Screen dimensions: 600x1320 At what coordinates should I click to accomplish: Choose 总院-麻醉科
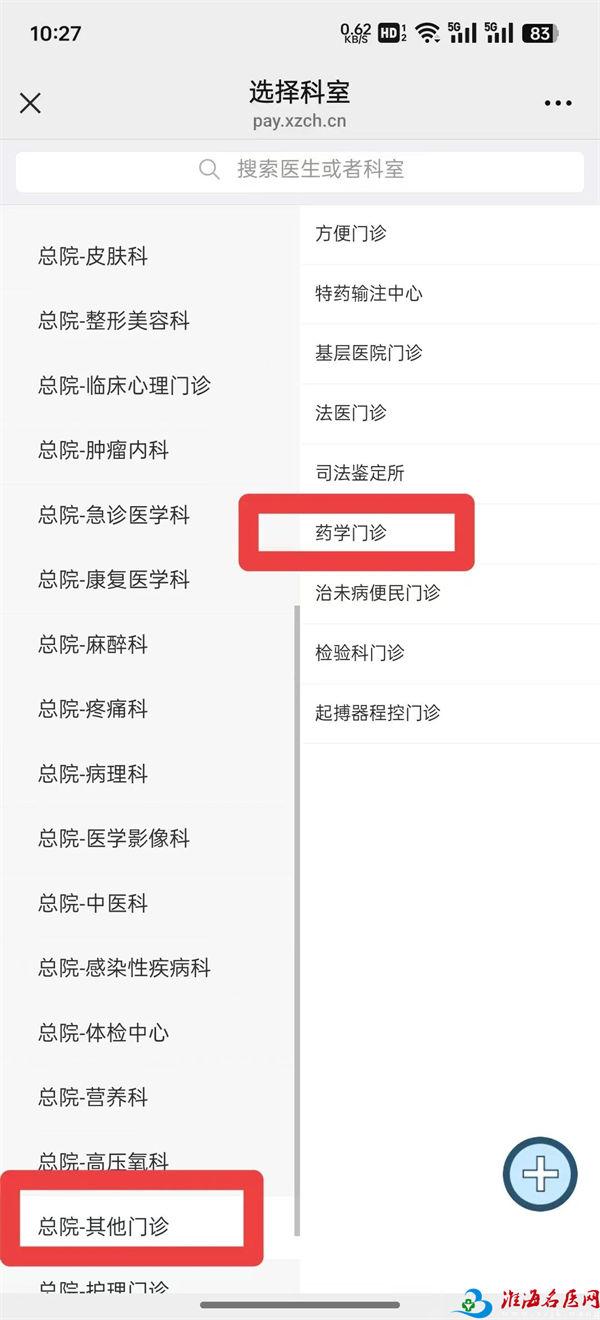pos(150,645)
